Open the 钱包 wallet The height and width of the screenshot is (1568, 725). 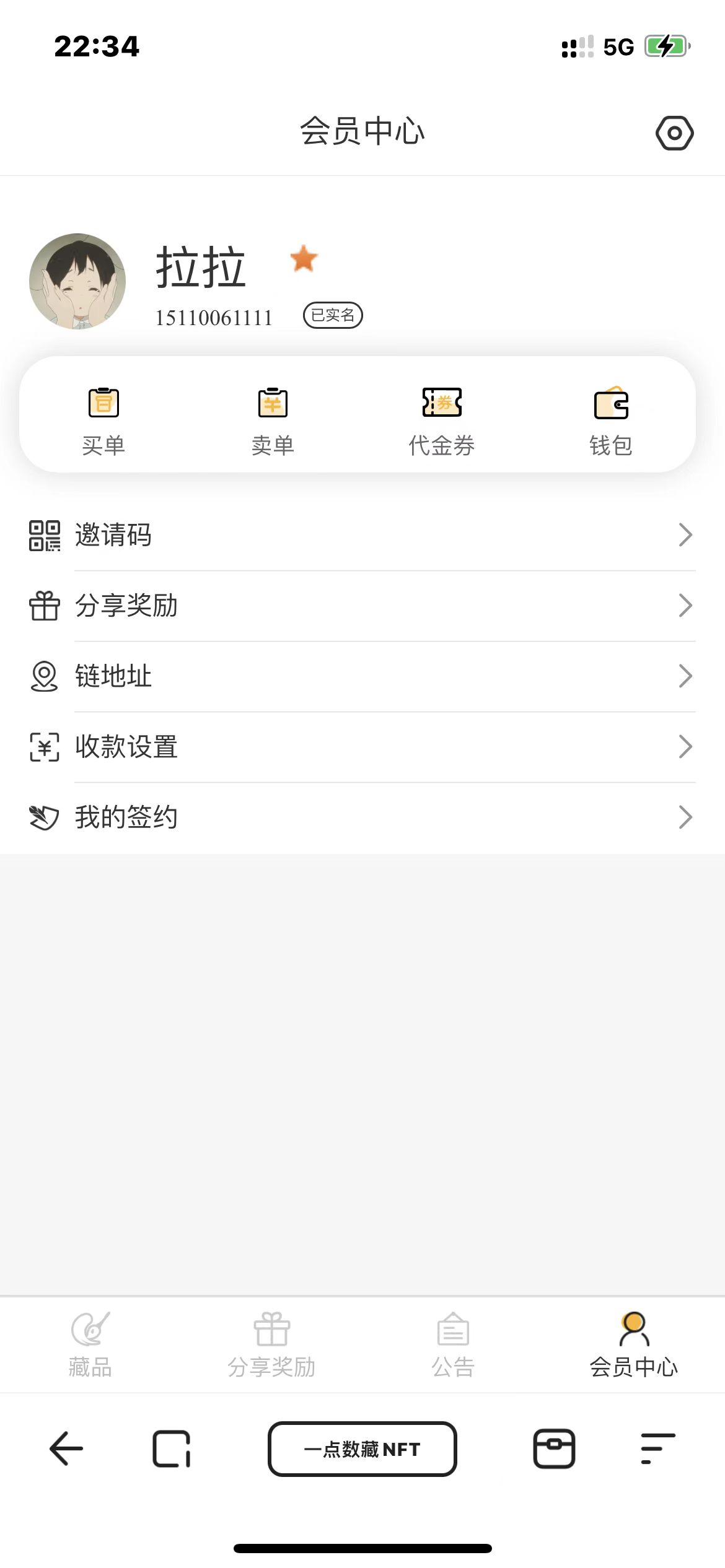(x=611, y=420)
